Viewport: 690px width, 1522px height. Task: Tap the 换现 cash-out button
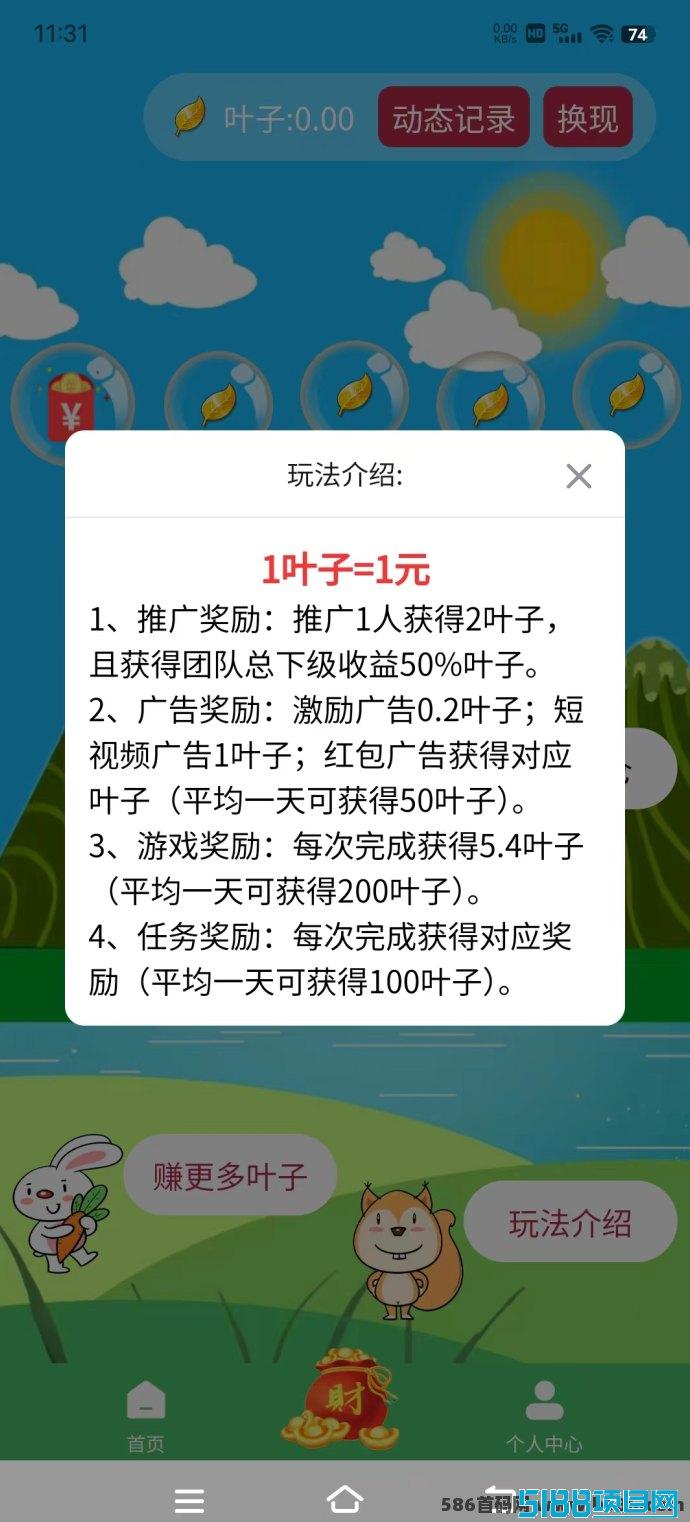pyautogui.click(x=588, y=118)
